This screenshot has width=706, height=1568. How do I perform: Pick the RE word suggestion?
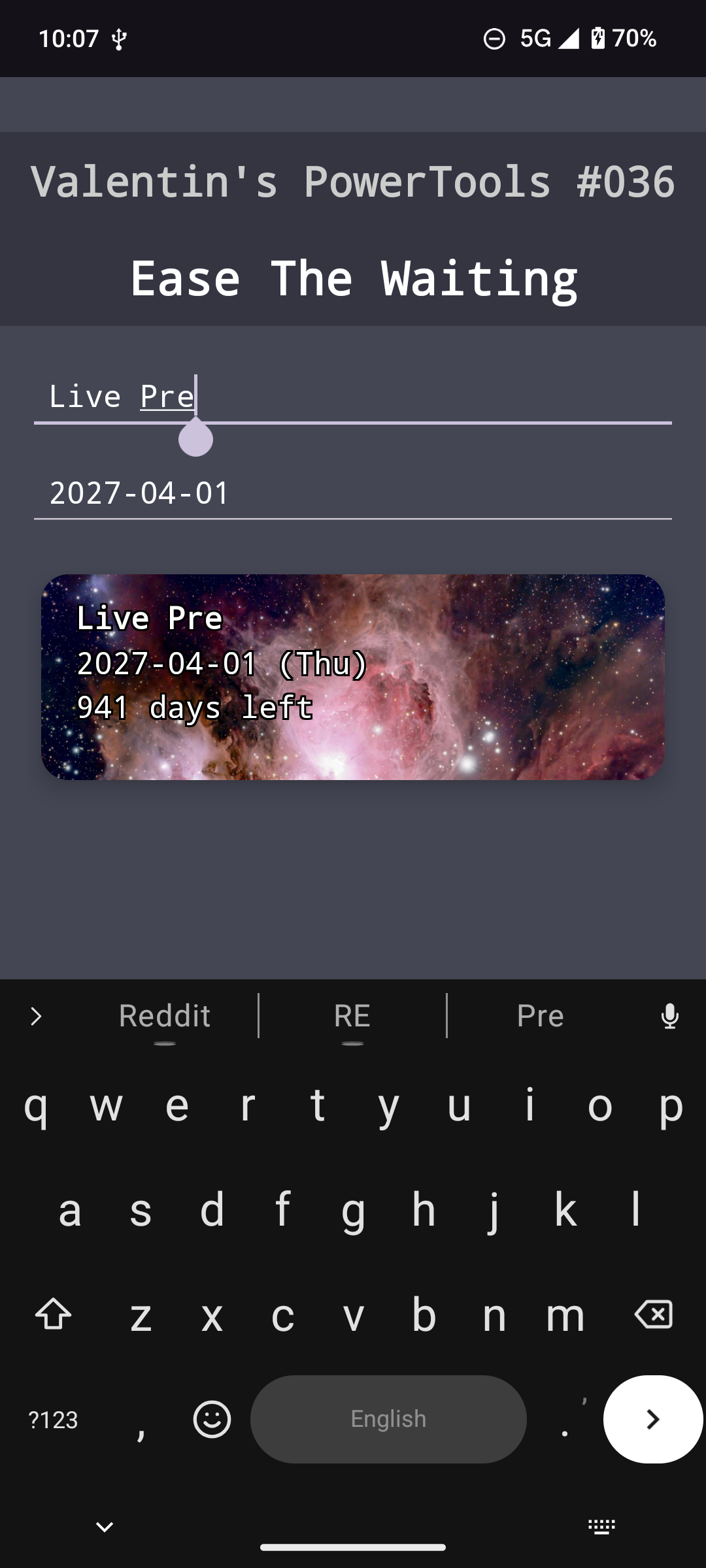point(352,1016)
